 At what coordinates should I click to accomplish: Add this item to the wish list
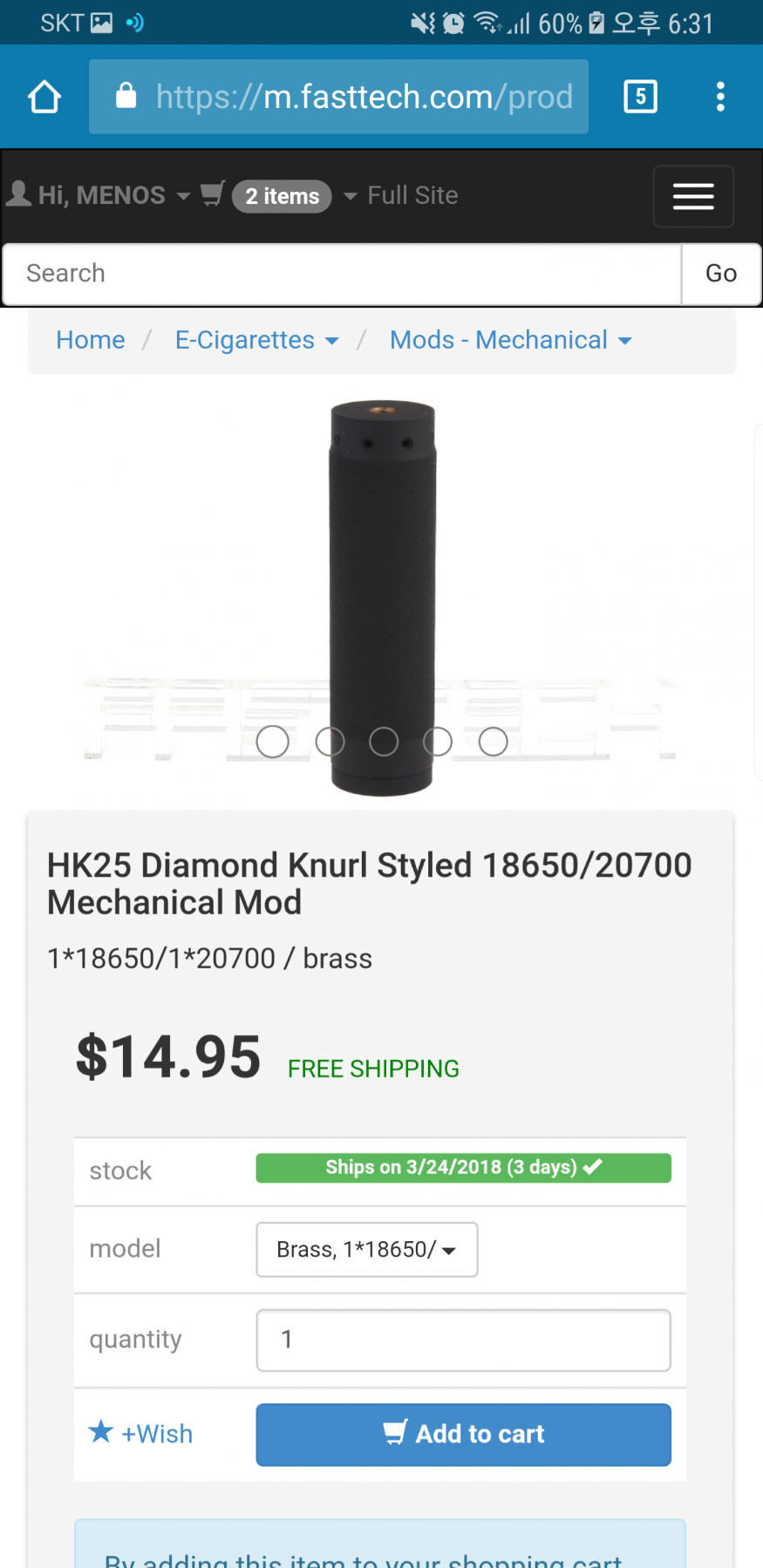(141, 1434)
